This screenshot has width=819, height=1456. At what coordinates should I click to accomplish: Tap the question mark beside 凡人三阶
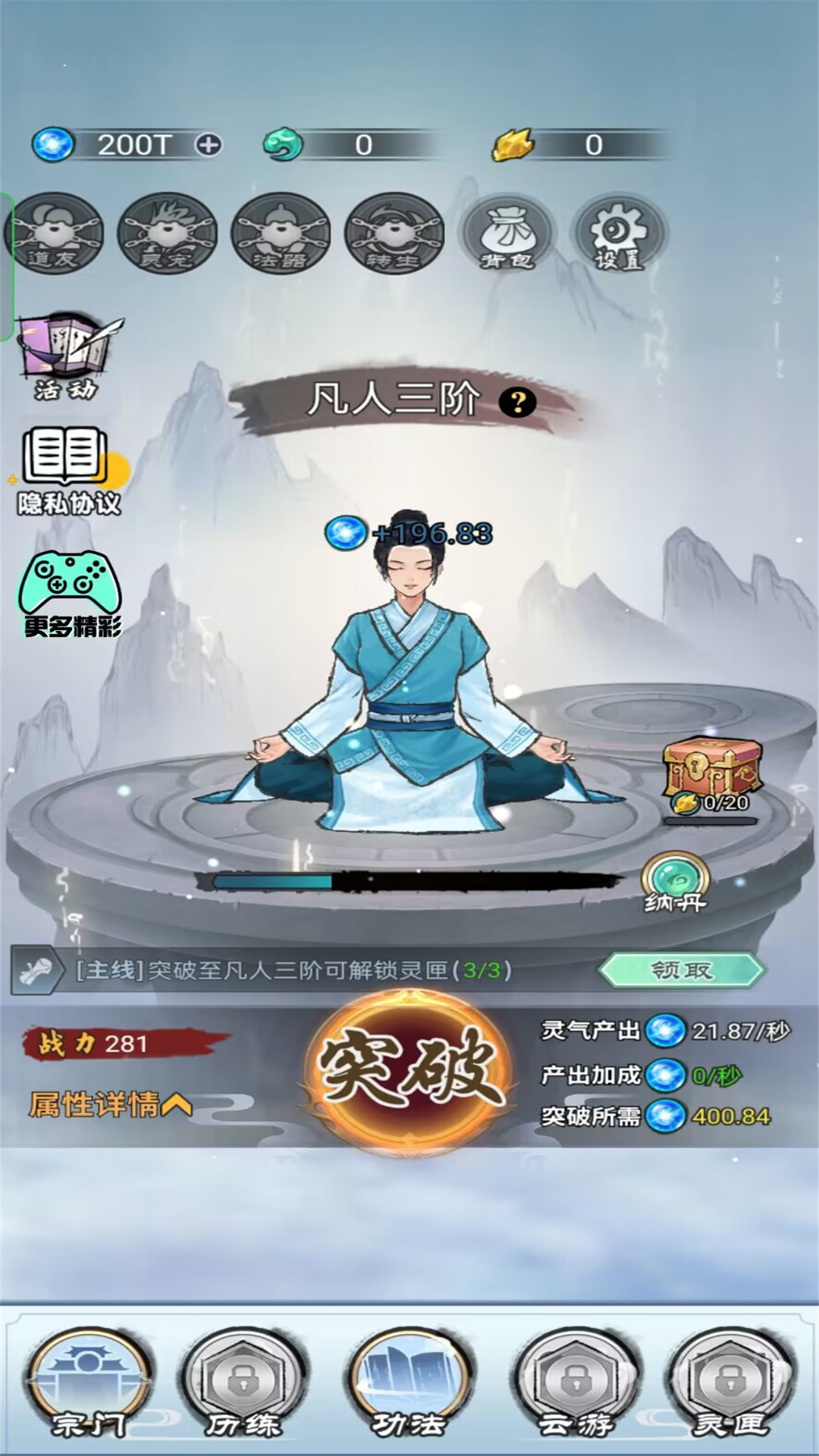click(x=518, y=402)
